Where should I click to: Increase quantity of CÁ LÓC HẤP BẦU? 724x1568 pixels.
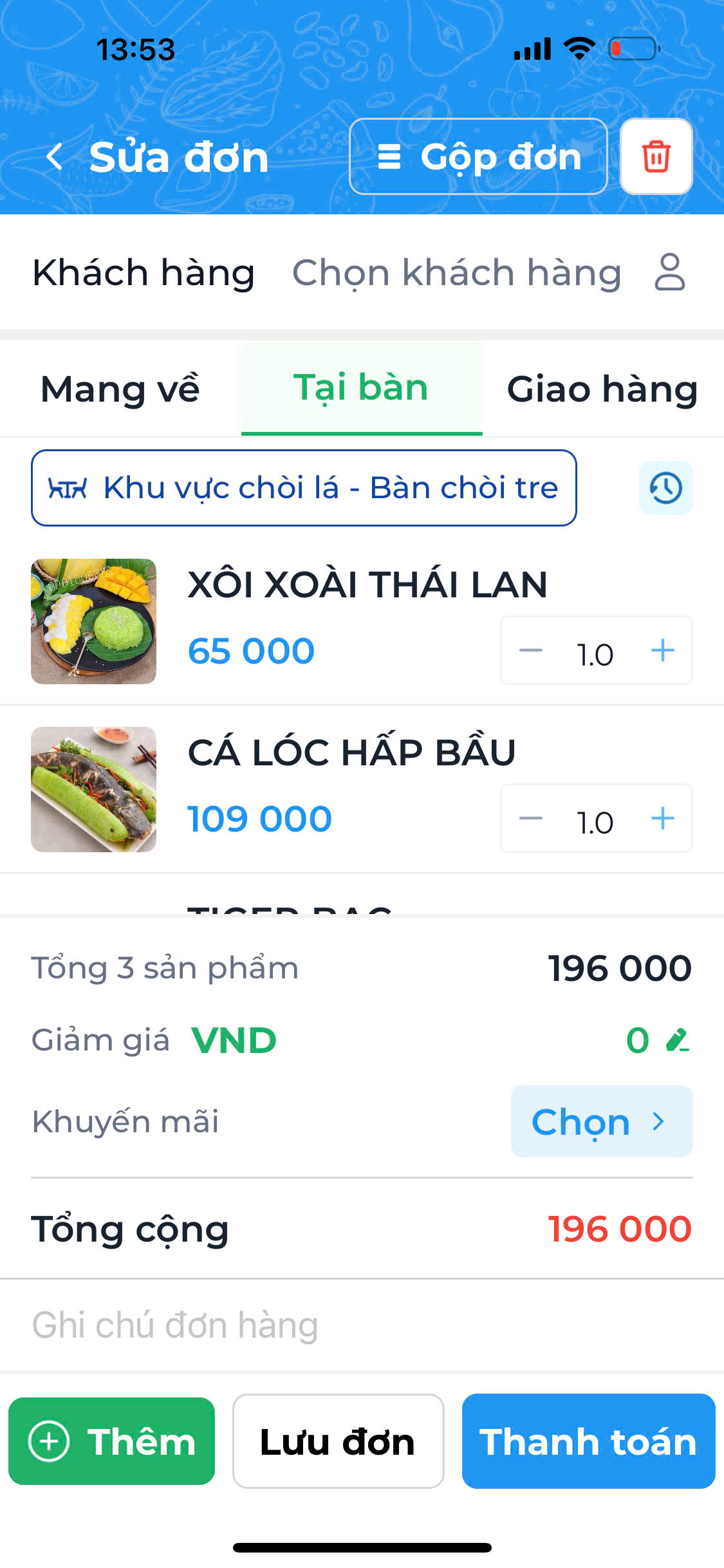[x=663, y=819]
